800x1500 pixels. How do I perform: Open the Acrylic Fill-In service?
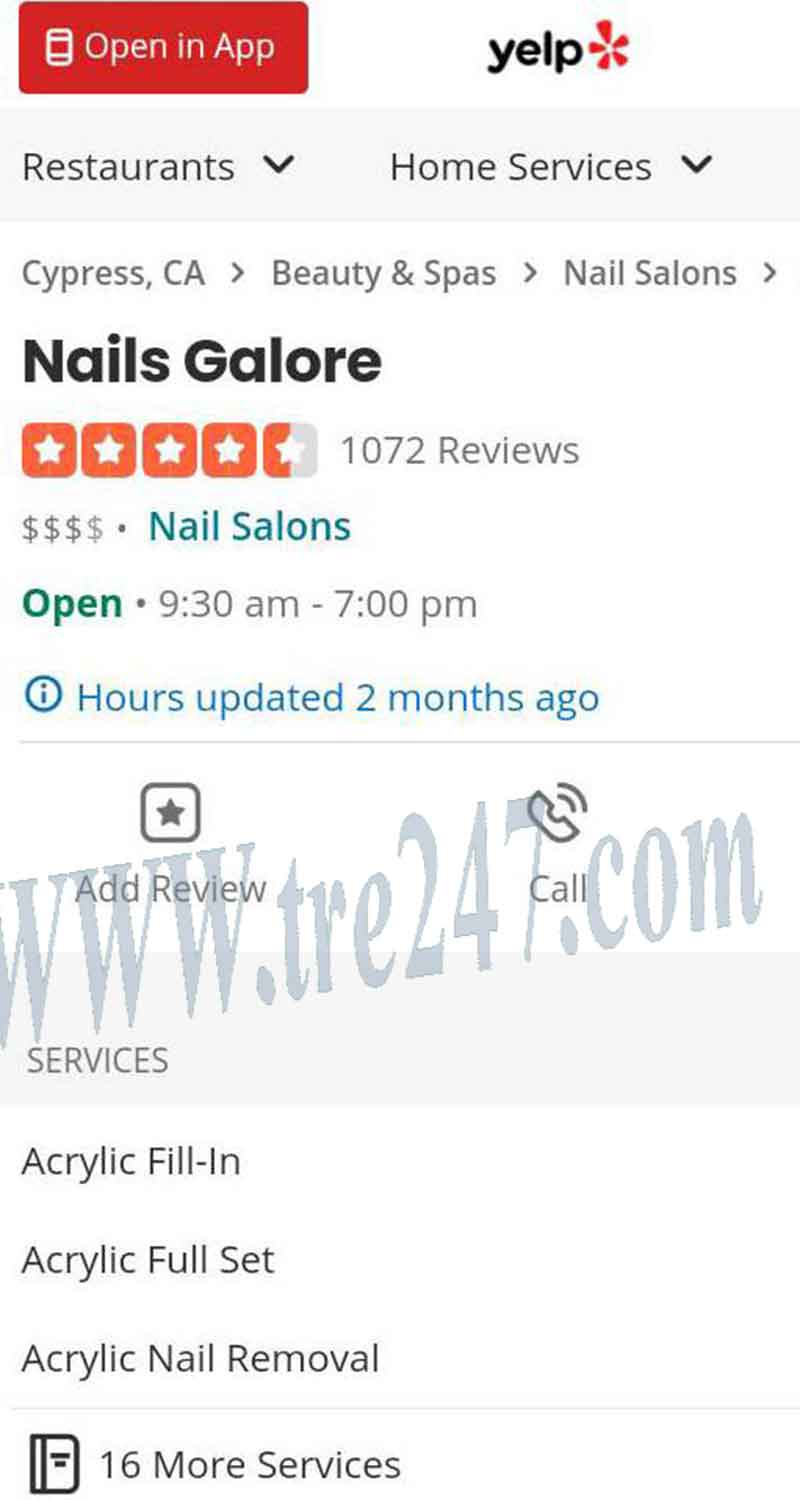pyautogui.click(x=131, y=1162)
